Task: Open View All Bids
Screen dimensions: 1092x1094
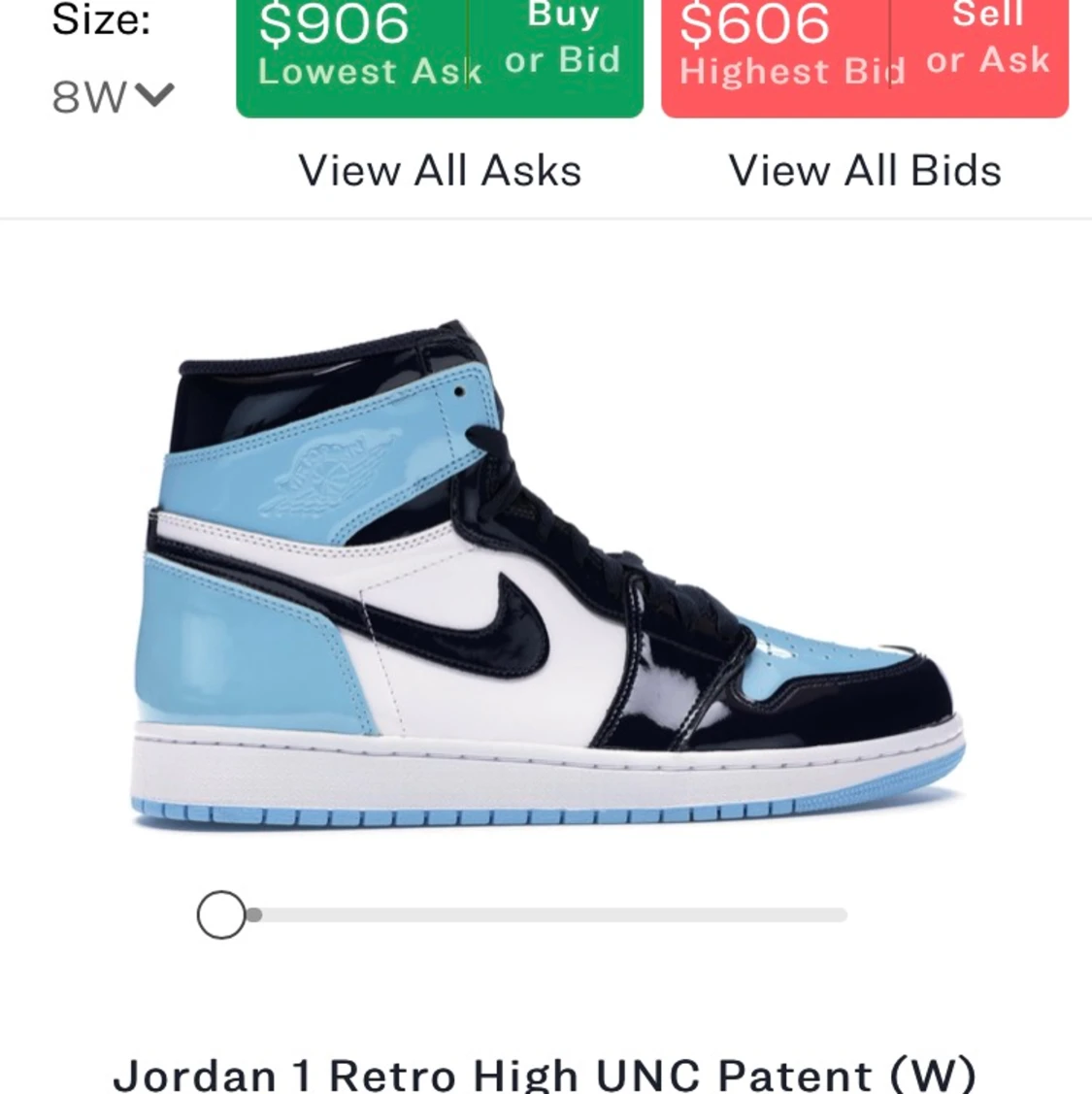Action: 865,170
